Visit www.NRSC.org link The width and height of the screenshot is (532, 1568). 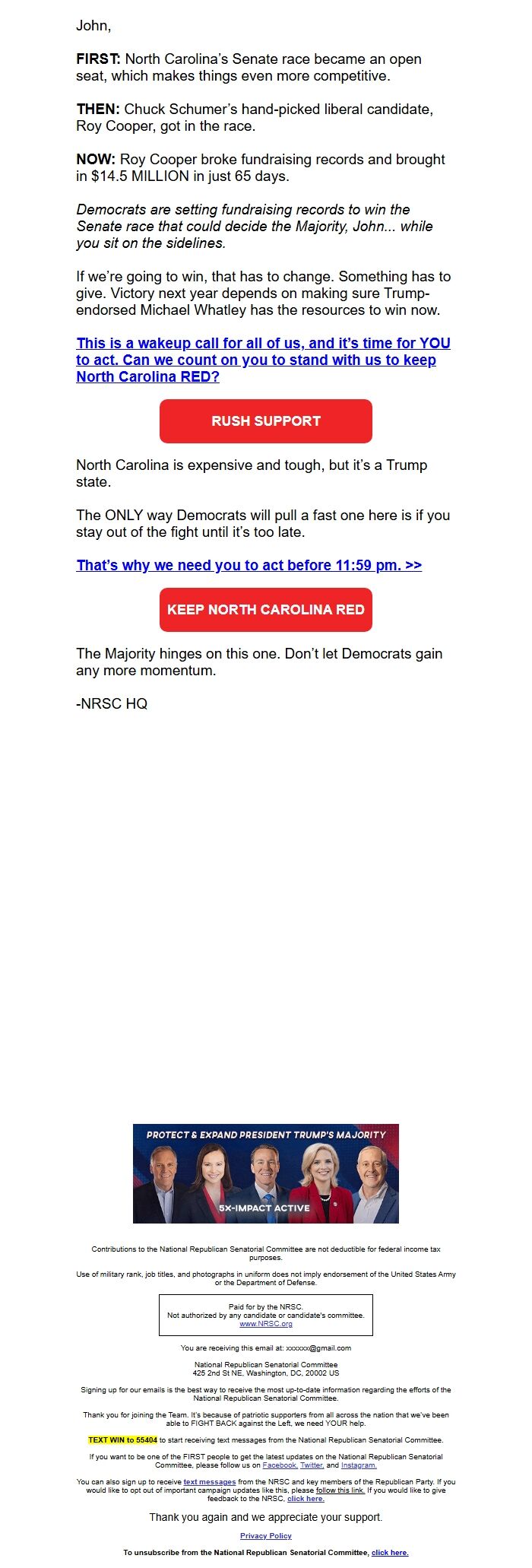coord(265,1324)
